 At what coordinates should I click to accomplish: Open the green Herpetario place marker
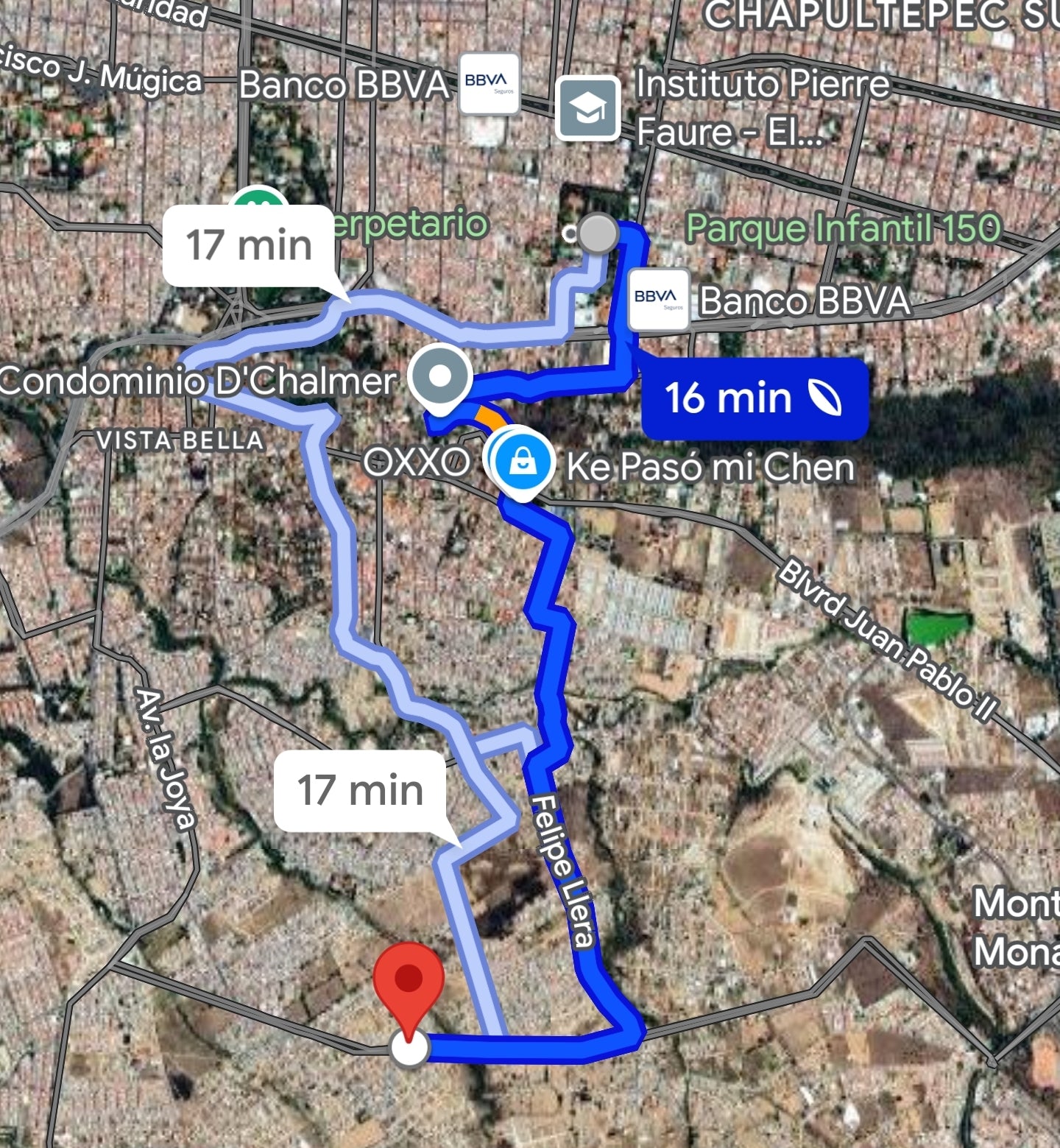[x=258, y=197]
